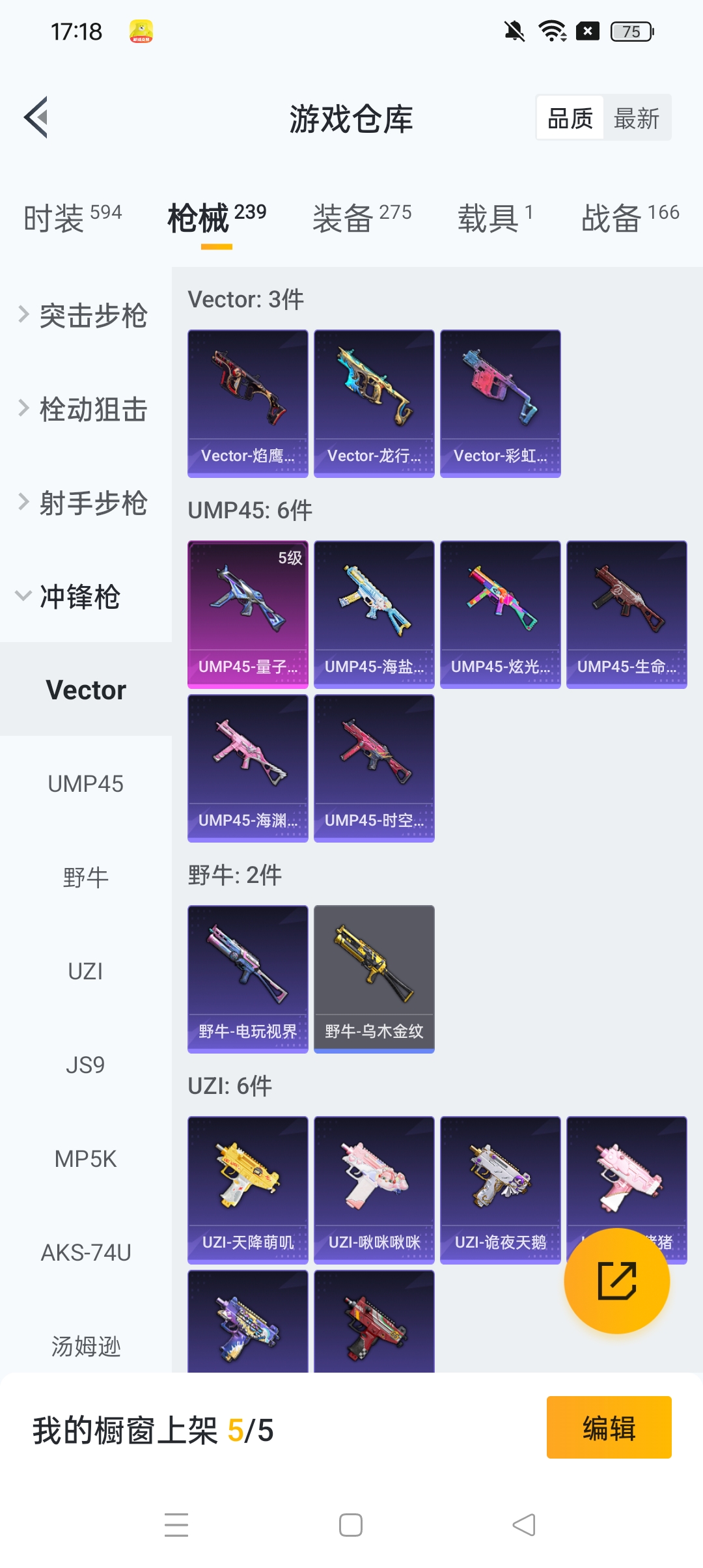703x1568 pixels.
Task: Select MP5K in the sidebar
Action: (x=85, y=1159)
